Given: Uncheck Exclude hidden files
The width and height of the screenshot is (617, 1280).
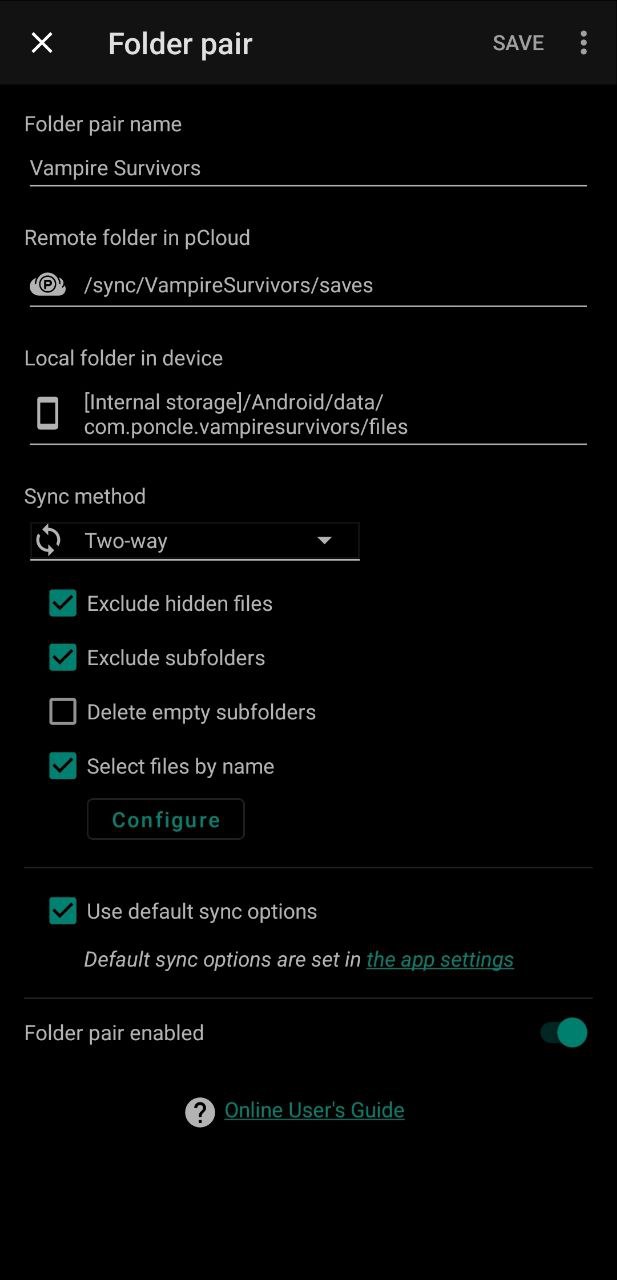Looking at the screenshot, I should coord(63,603).
